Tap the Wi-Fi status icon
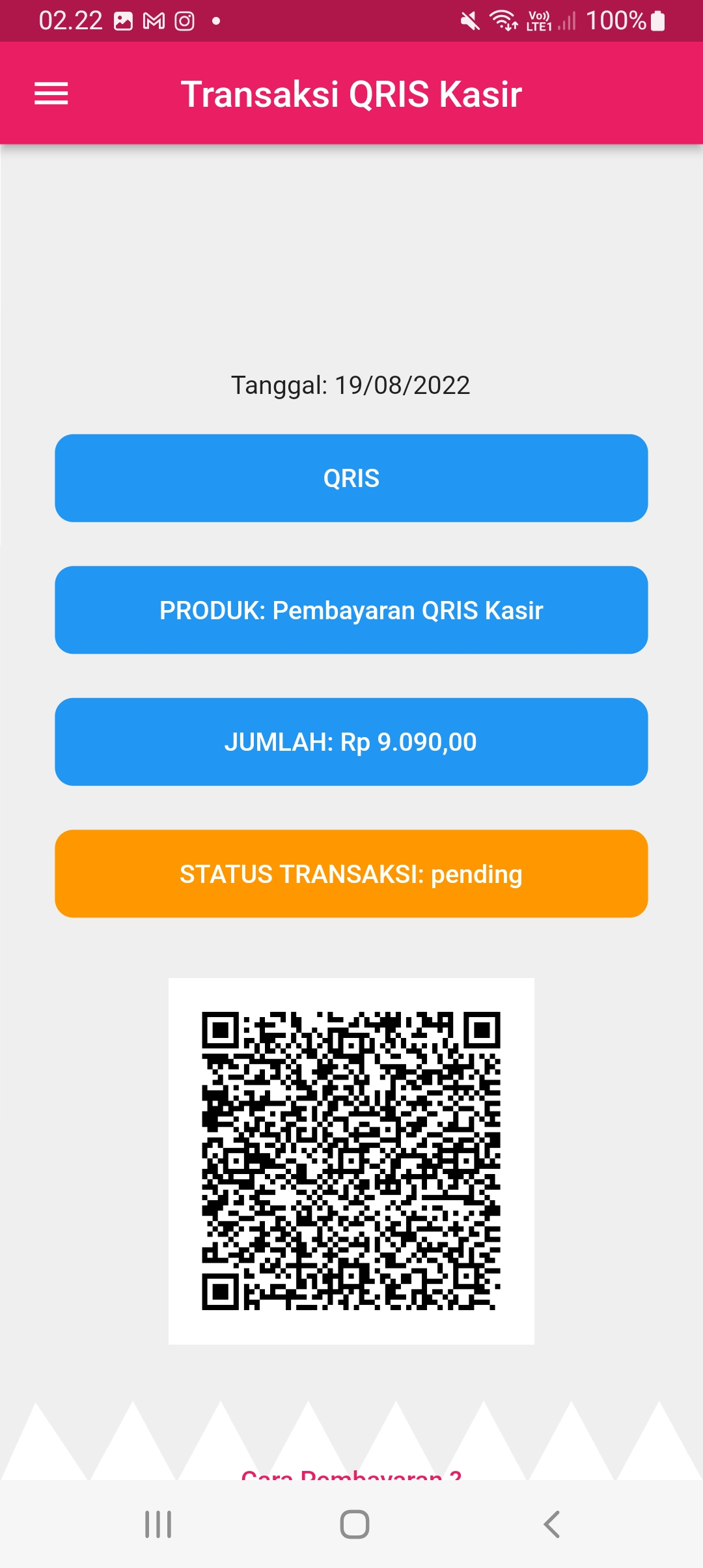The image size is (703, 1568). click(503, 20)
